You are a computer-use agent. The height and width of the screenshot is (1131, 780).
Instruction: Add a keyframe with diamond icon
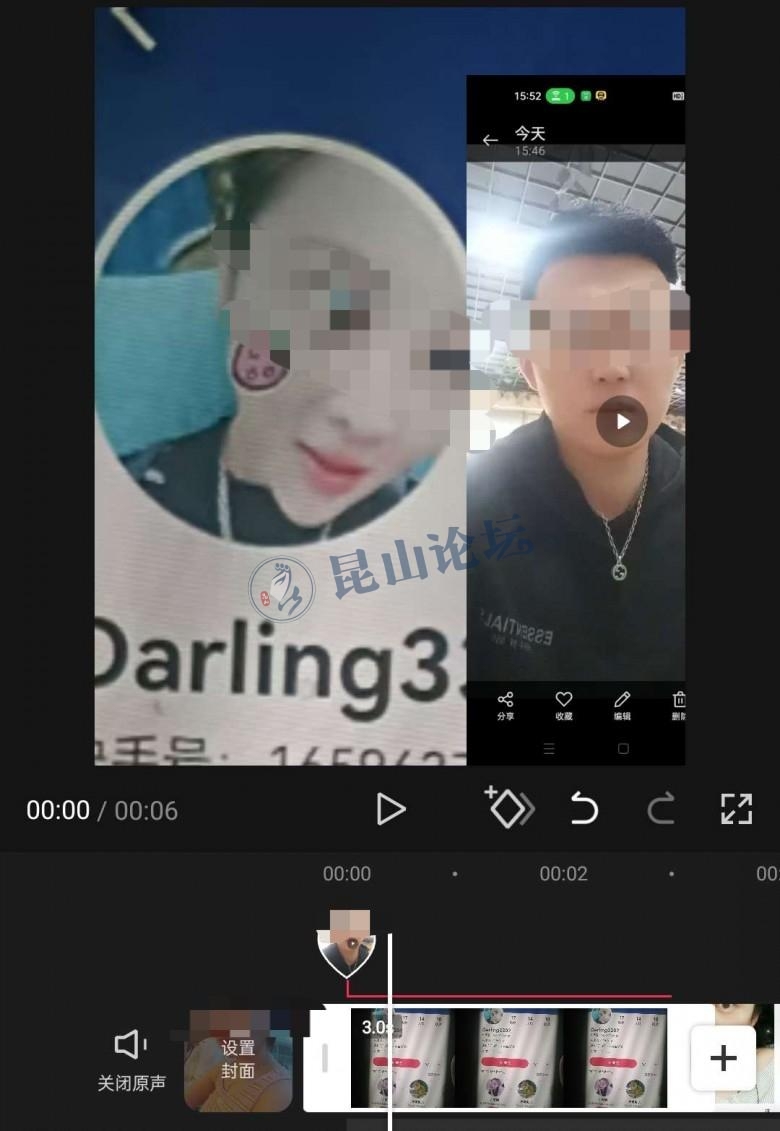[509, 808]
